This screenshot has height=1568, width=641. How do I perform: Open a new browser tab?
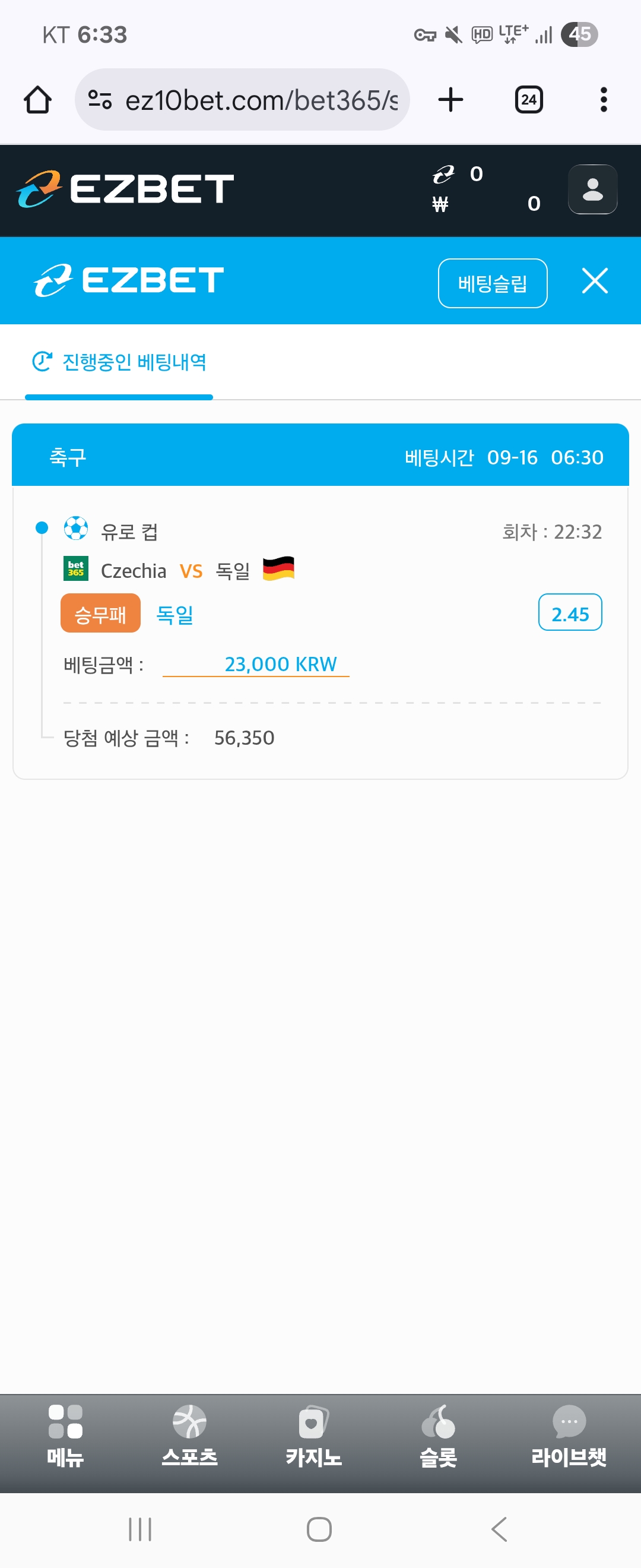[x=450, y=100]
